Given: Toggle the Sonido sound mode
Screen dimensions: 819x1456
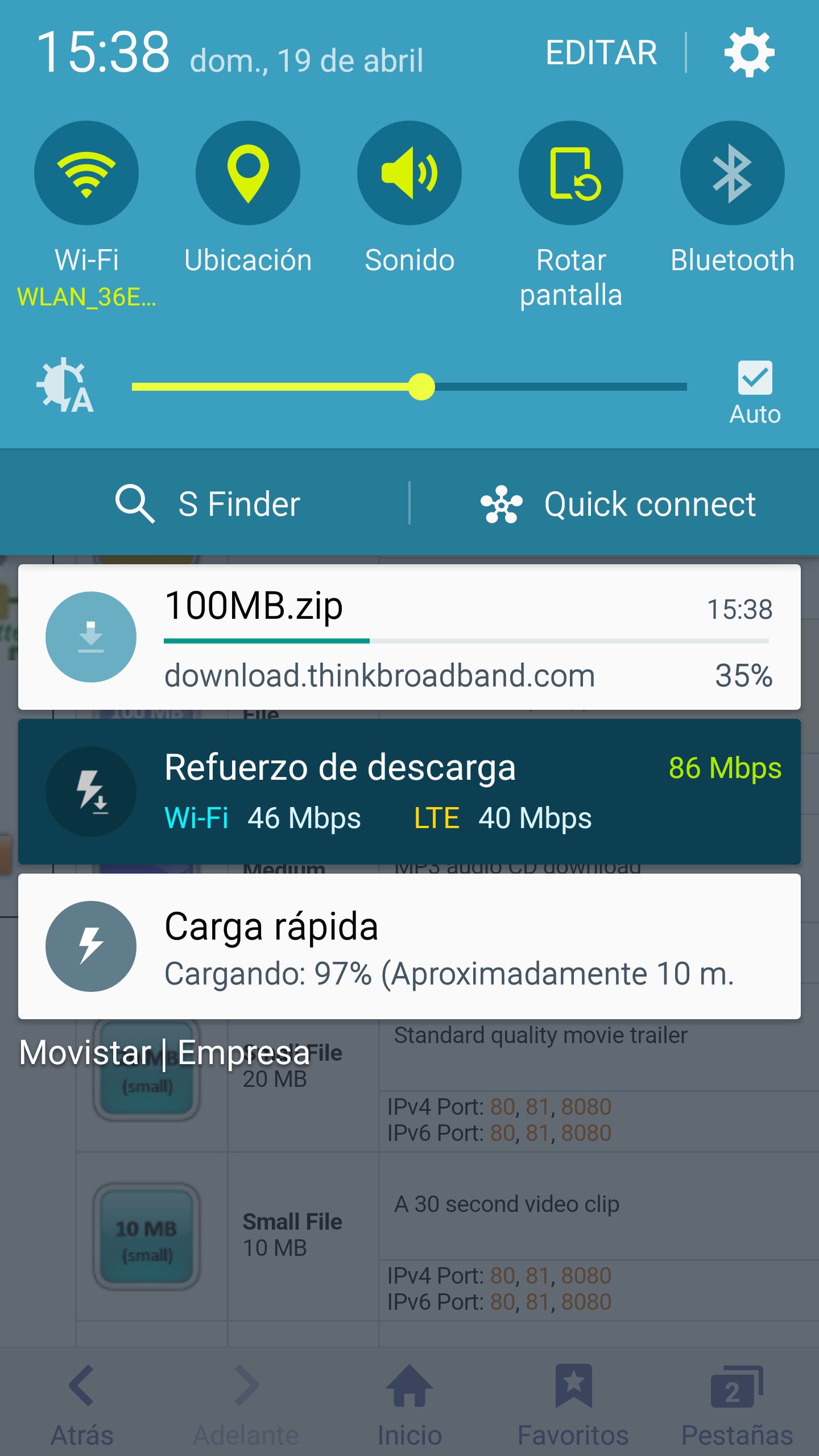Looking at the screenshot, I should coord(409,173).
